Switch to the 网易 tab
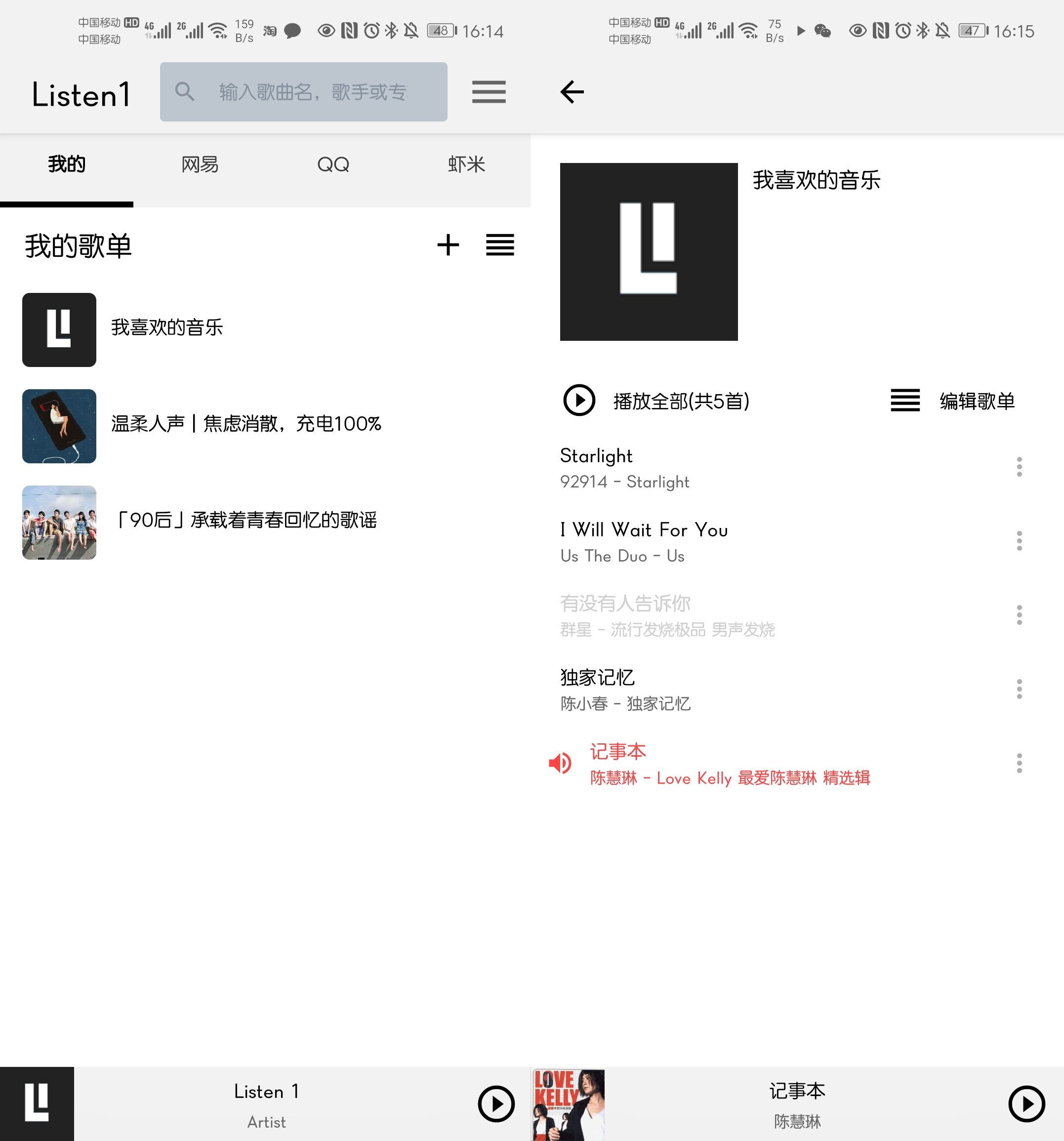Viewport: 1064px width, 1141px height. (200, 164)
